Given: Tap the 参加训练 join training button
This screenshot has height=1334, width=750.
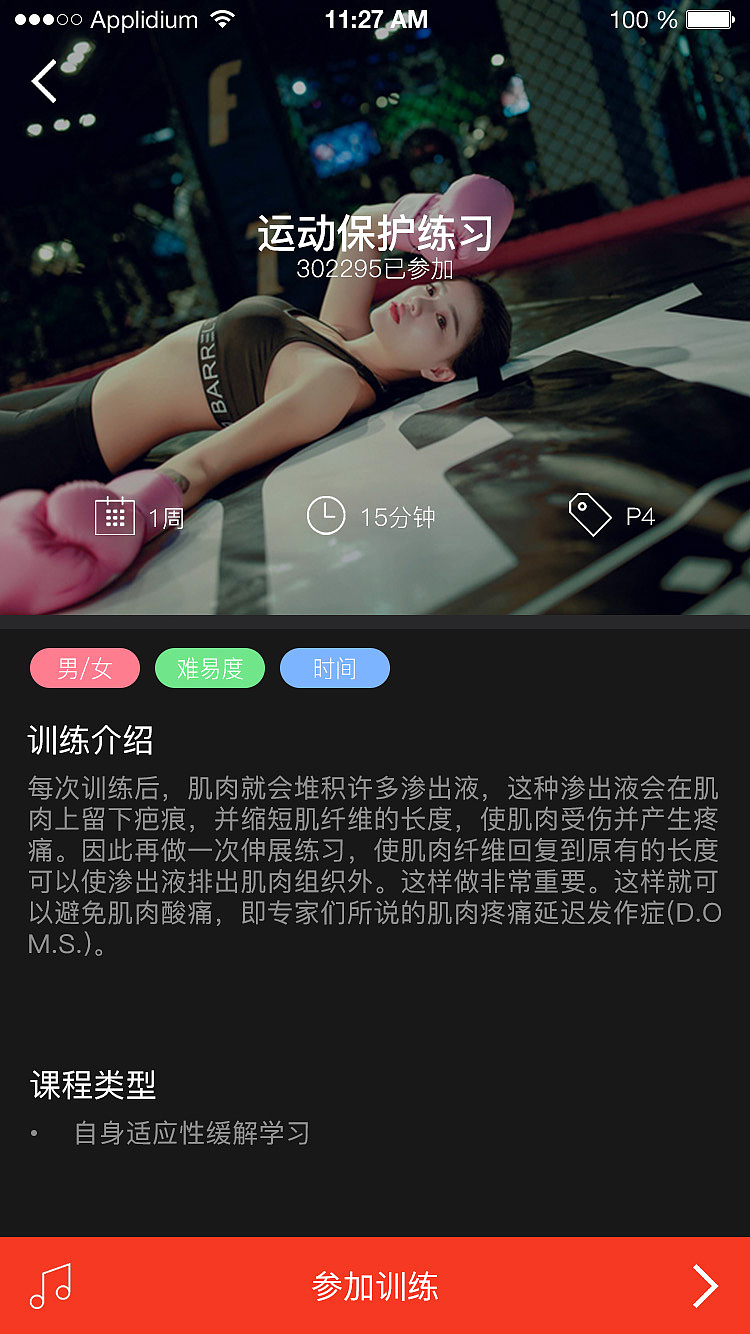Looking at the screenshot, I should 375,1286.
